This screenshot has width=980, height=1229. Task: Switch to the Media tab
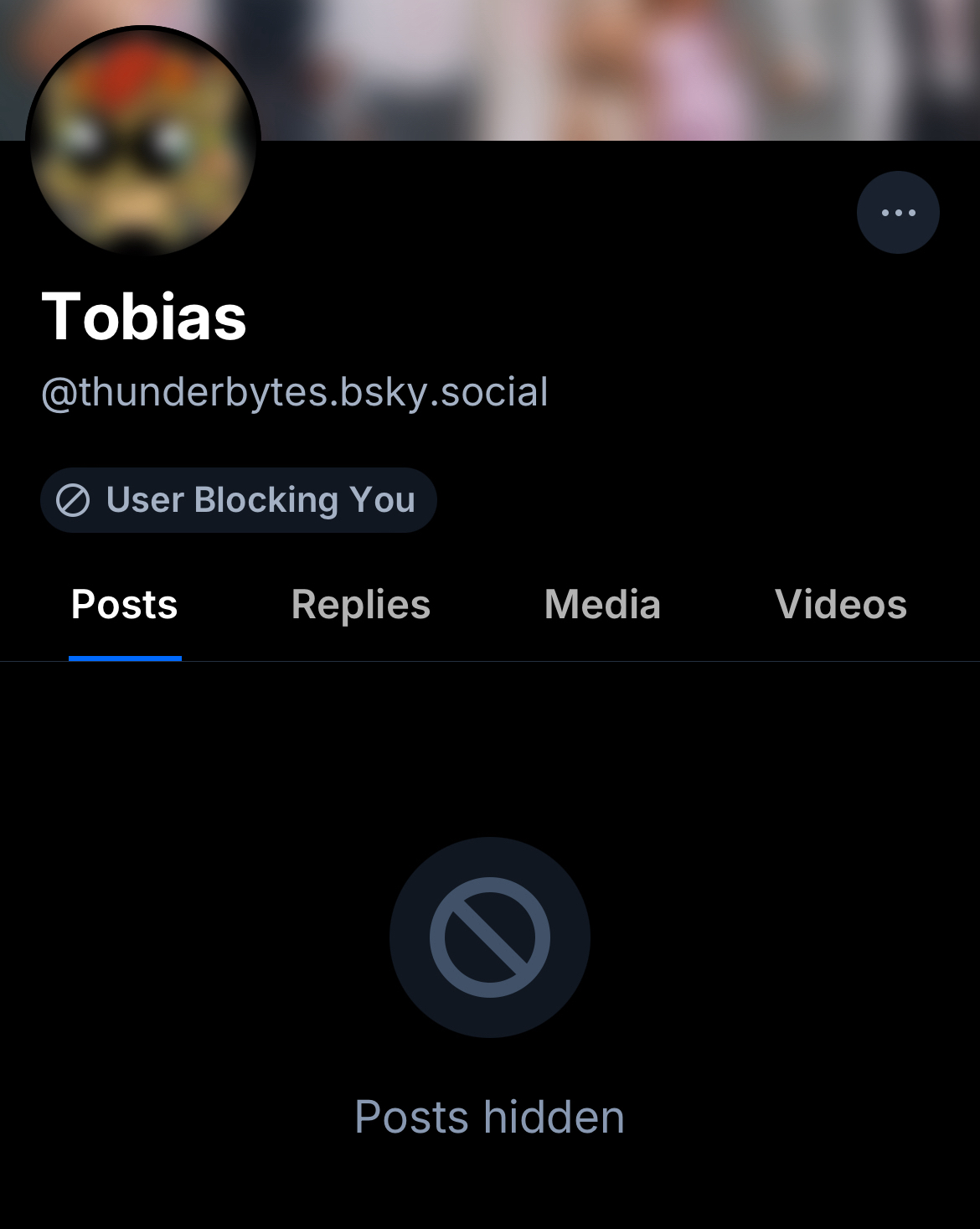click(x=602, y=605)
